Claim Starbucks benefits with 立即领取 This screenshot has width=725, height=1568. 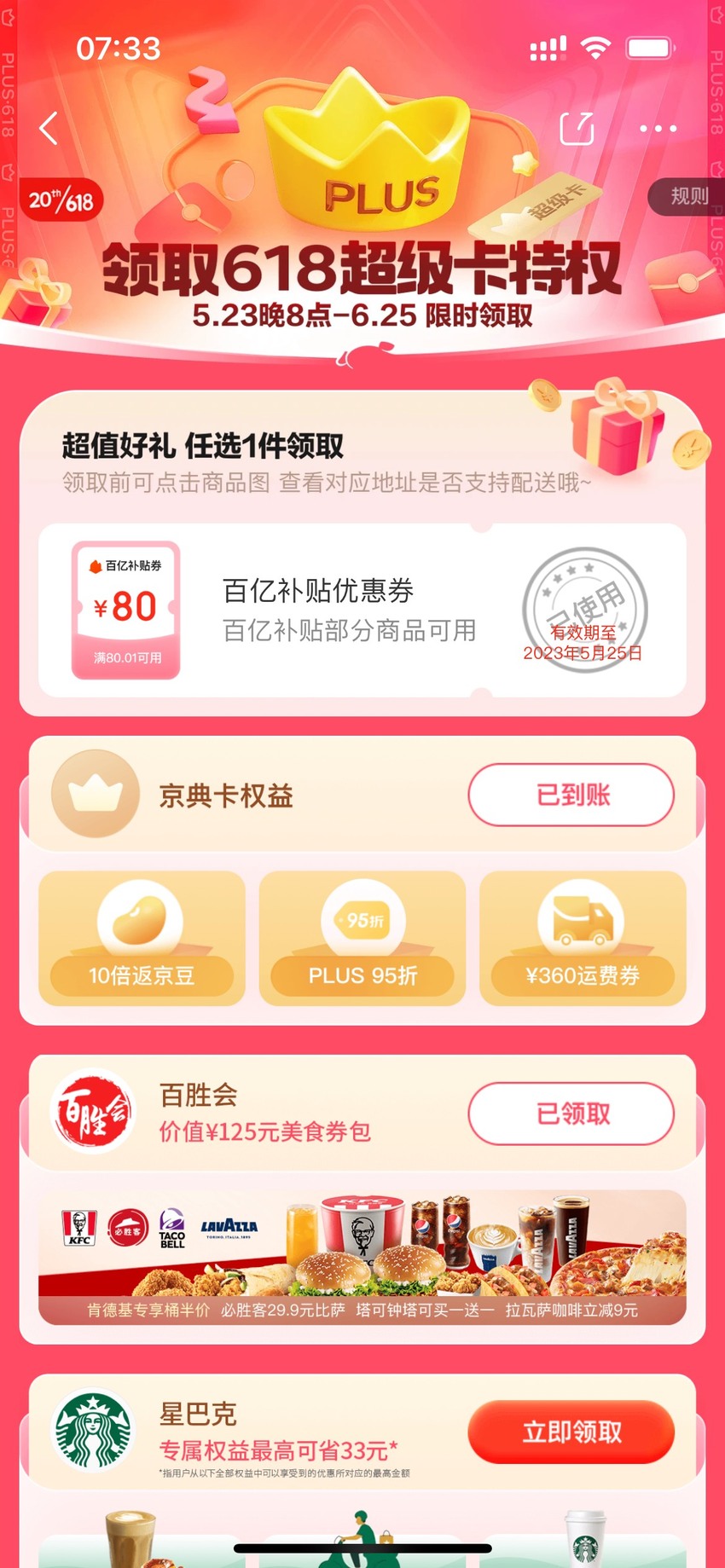pos(571,1432)
